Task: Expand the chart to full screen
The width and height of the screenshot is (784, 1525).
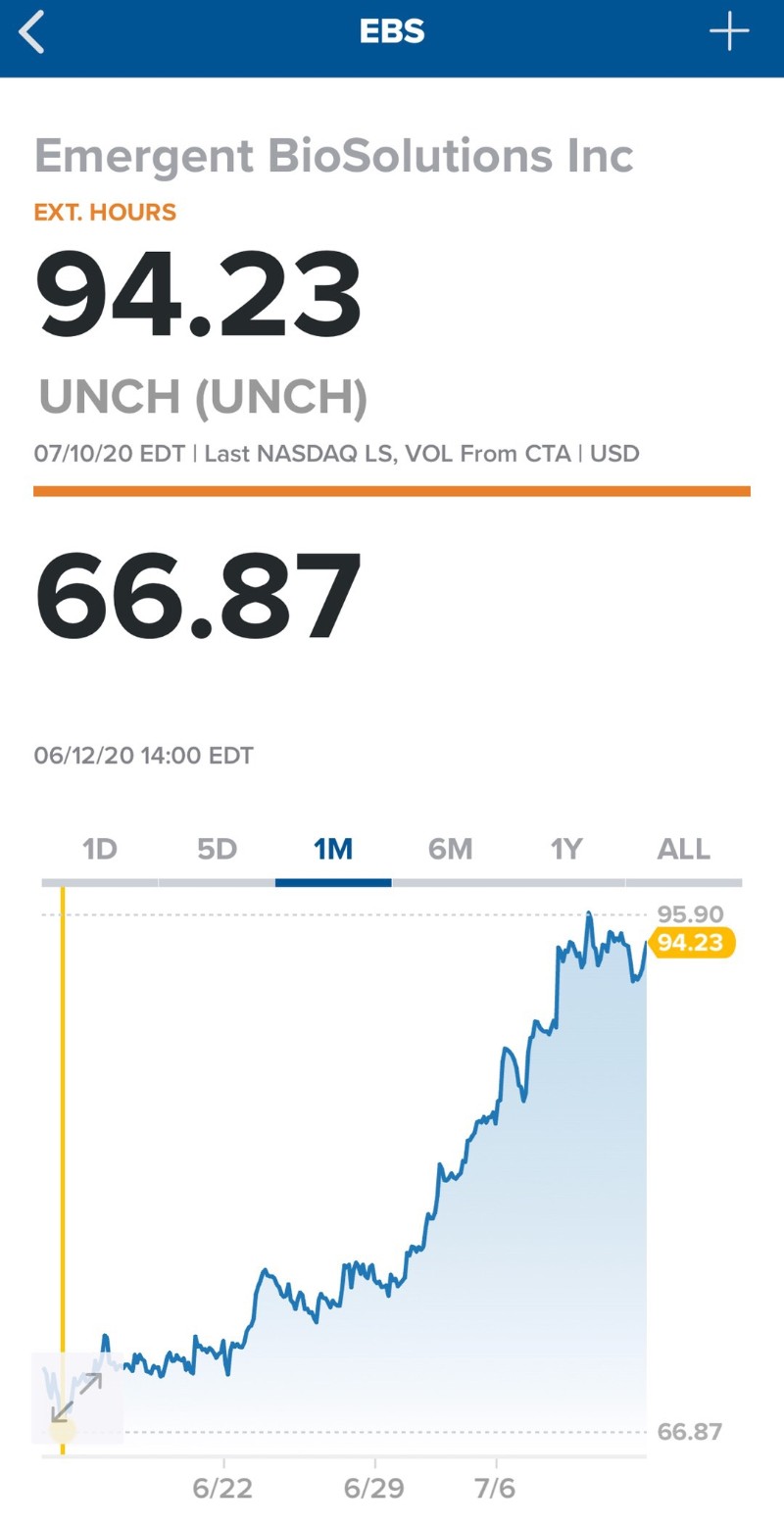Action: 76,1398
